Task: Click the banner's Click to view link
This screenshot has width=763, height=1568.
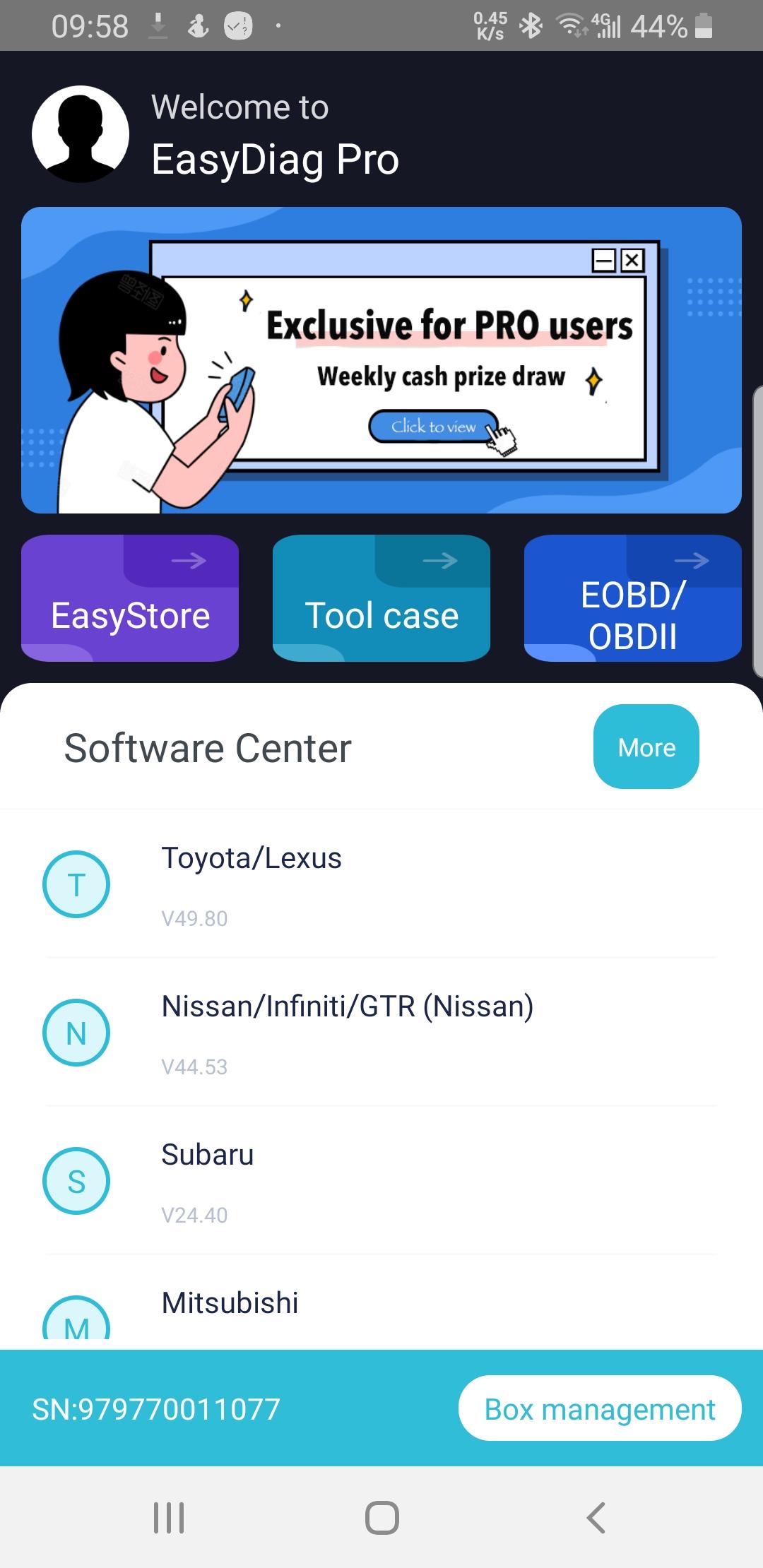Action: pyautogui.click(x=434, y=425)
